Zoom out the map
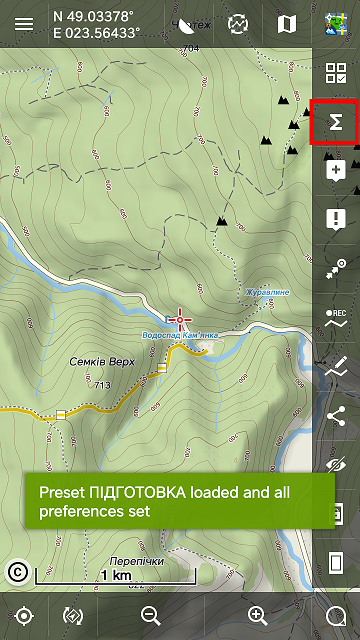The width and height of the screenshot is (360, 640). pos(151,616)
